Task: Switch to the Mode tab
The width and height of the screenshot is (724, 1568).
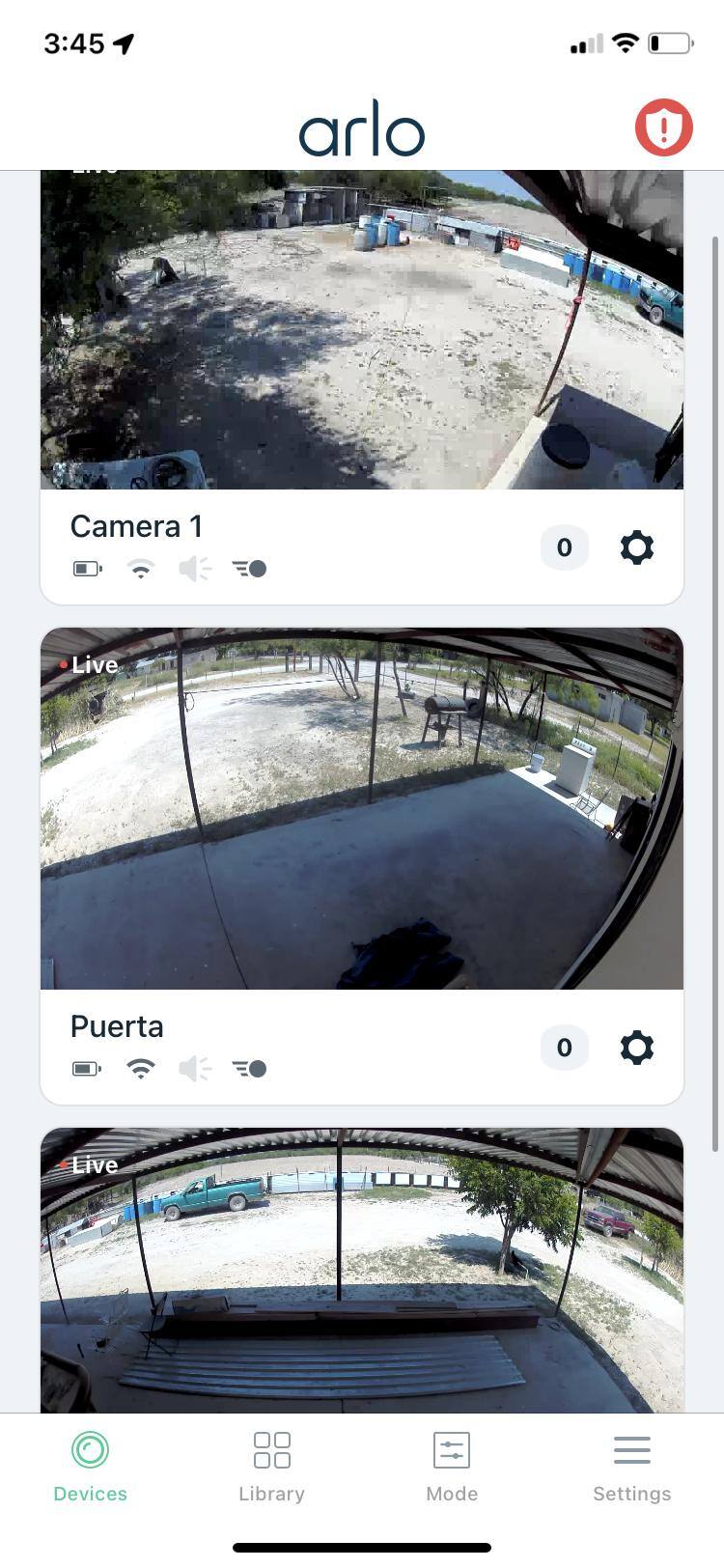Action: coord(452,1467)
